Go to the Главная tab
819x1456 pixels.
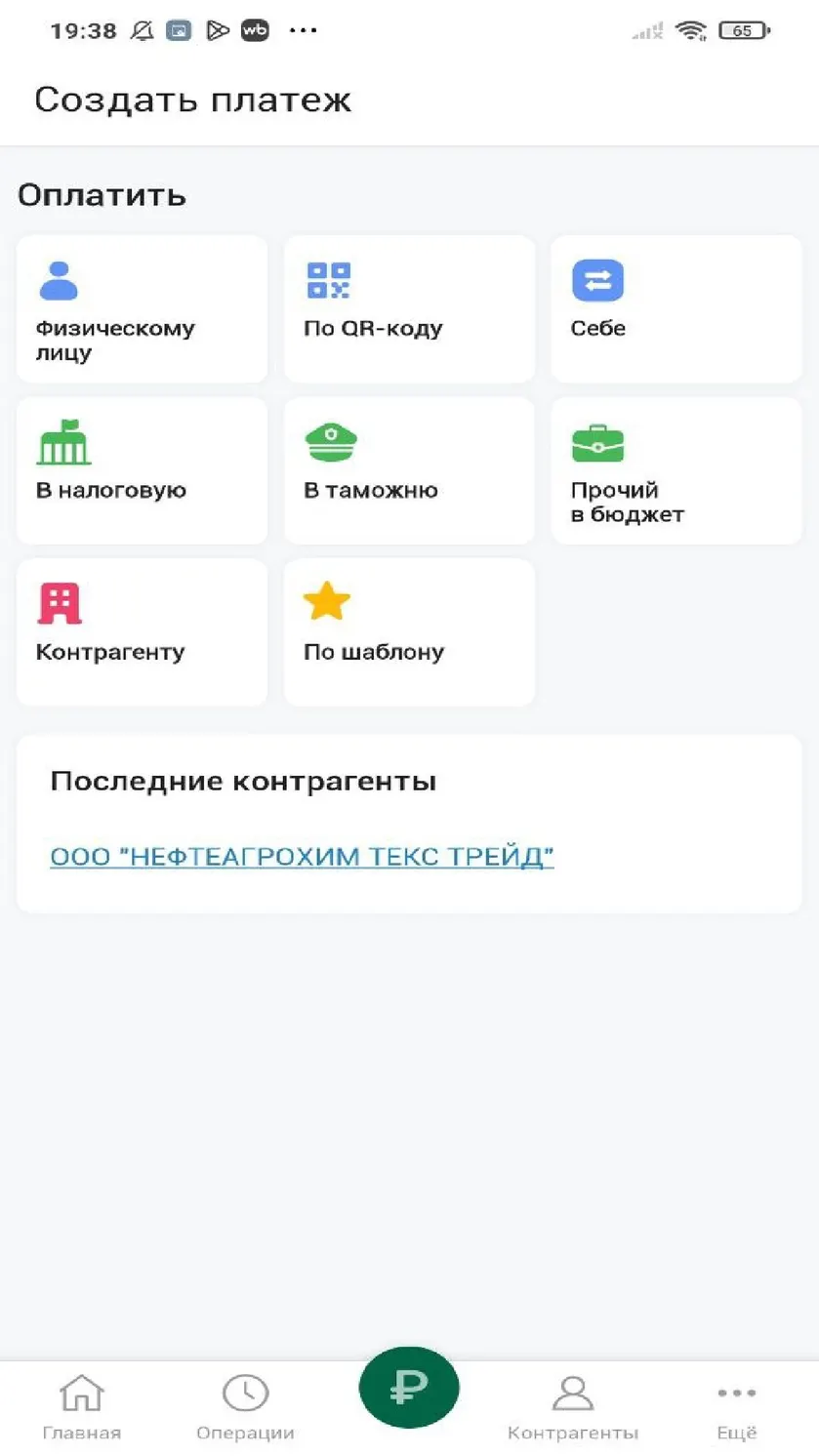click(82, 1408)
